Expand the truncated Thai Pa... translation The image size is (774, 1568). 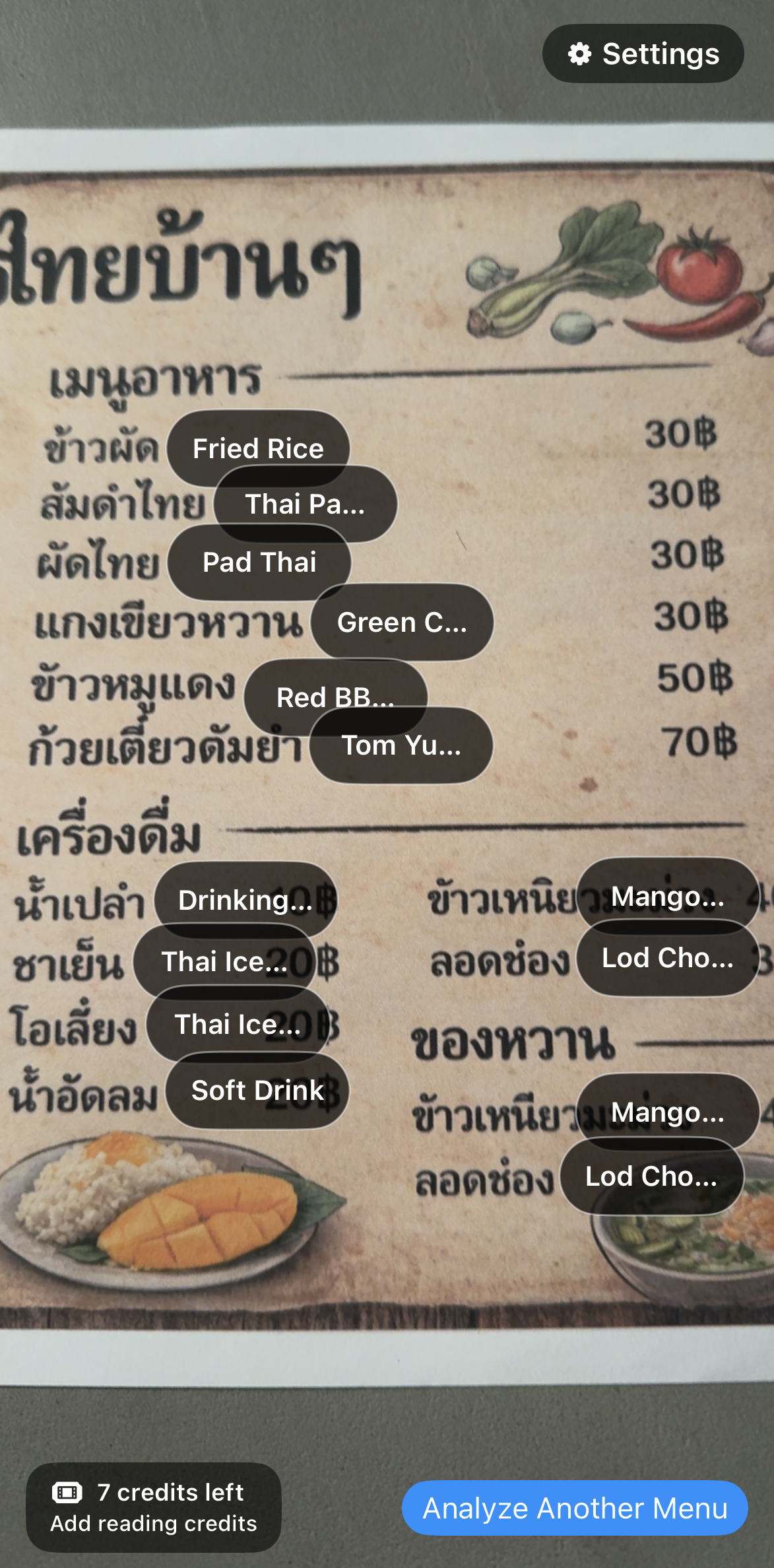(305, 505)
